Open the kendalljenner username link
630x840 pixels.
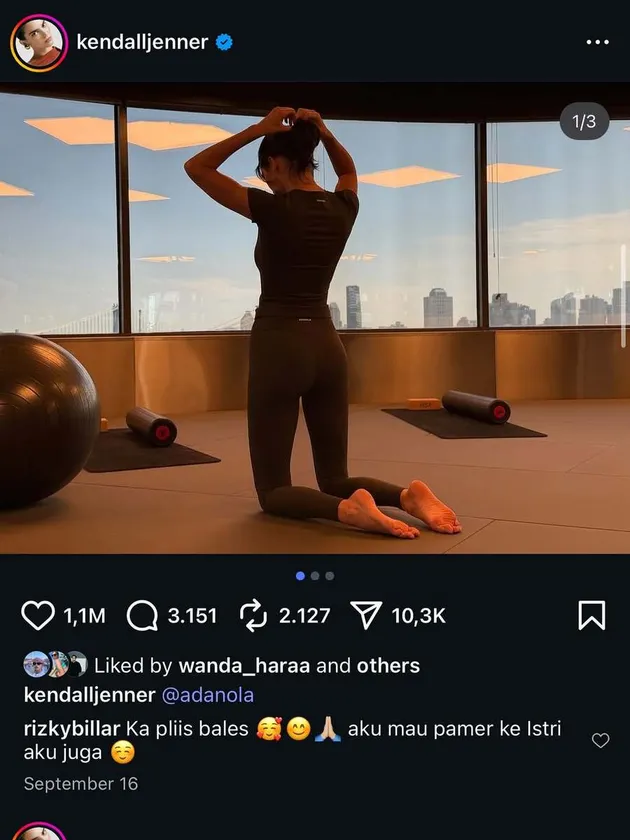[x=142, y=42]
